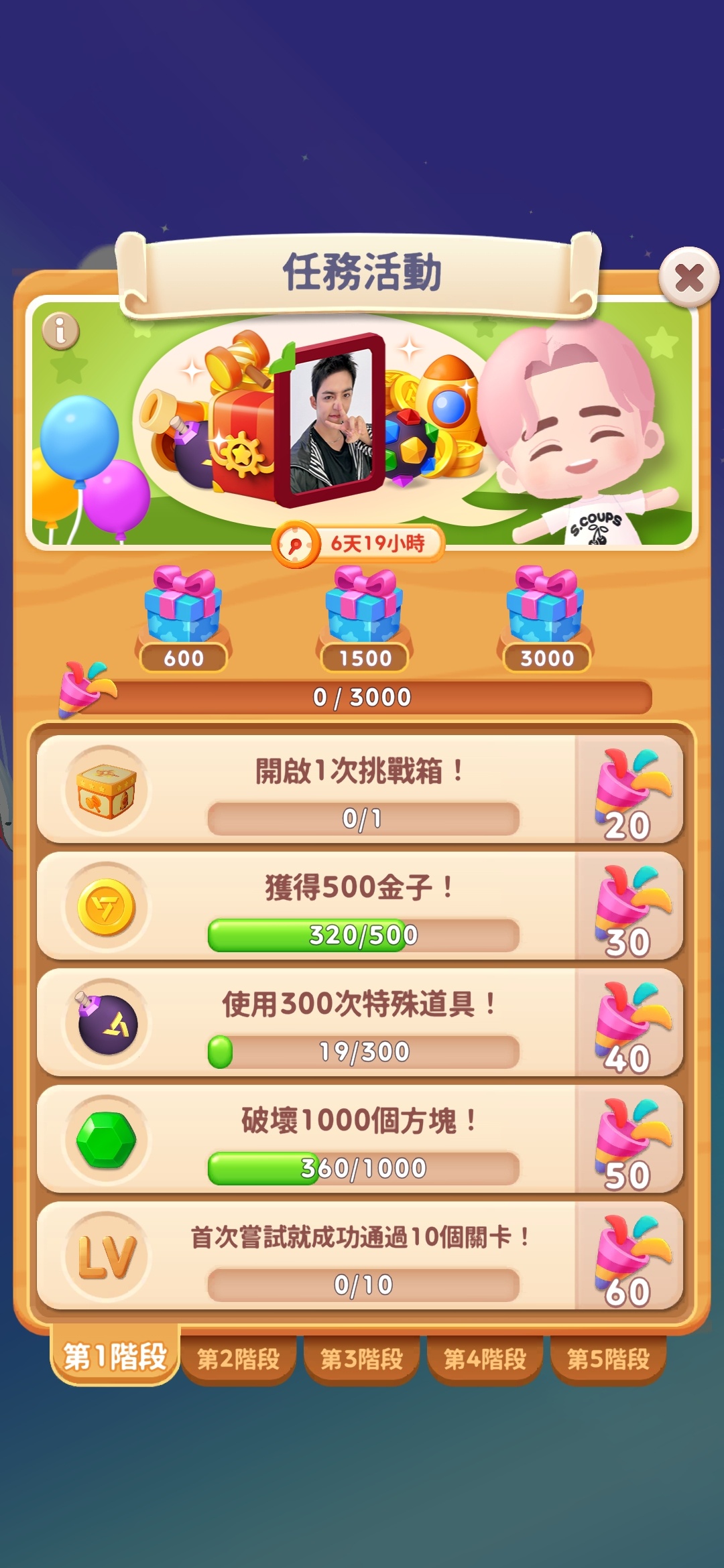
Task: Tap the 3000 points gift box
Action: [x=546, y=606]
